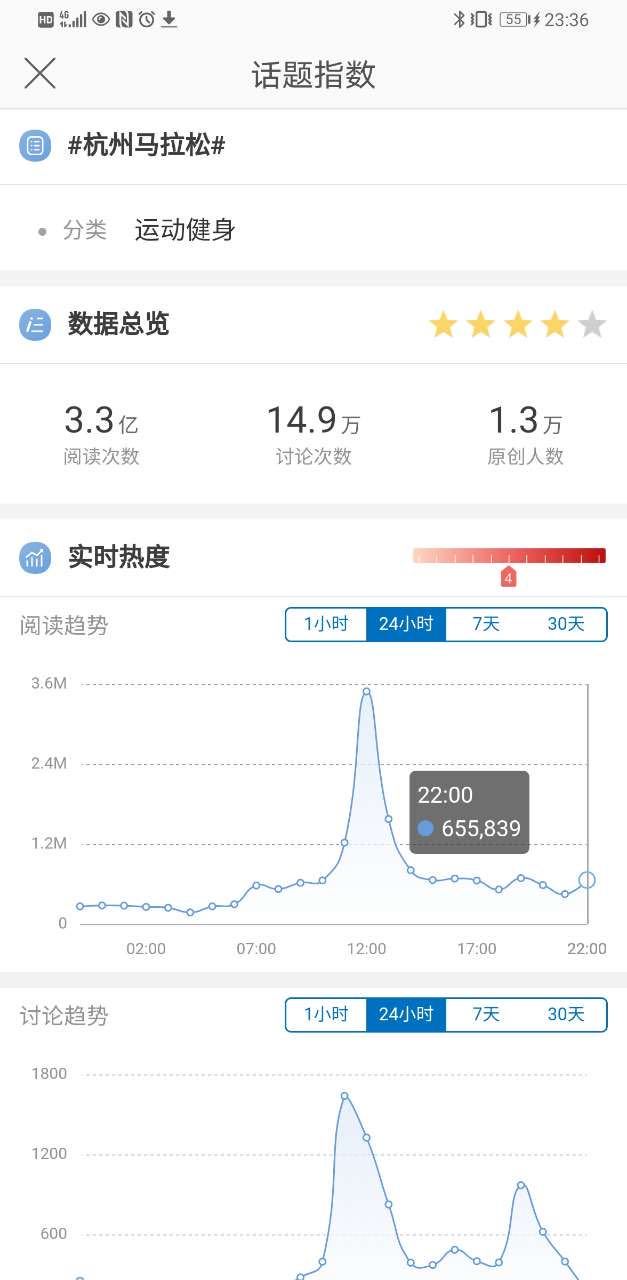Switch 阅读趋势 chart to 1小时
The height and width of the screenshot is (1280, 627).
(x=326, y=624)
